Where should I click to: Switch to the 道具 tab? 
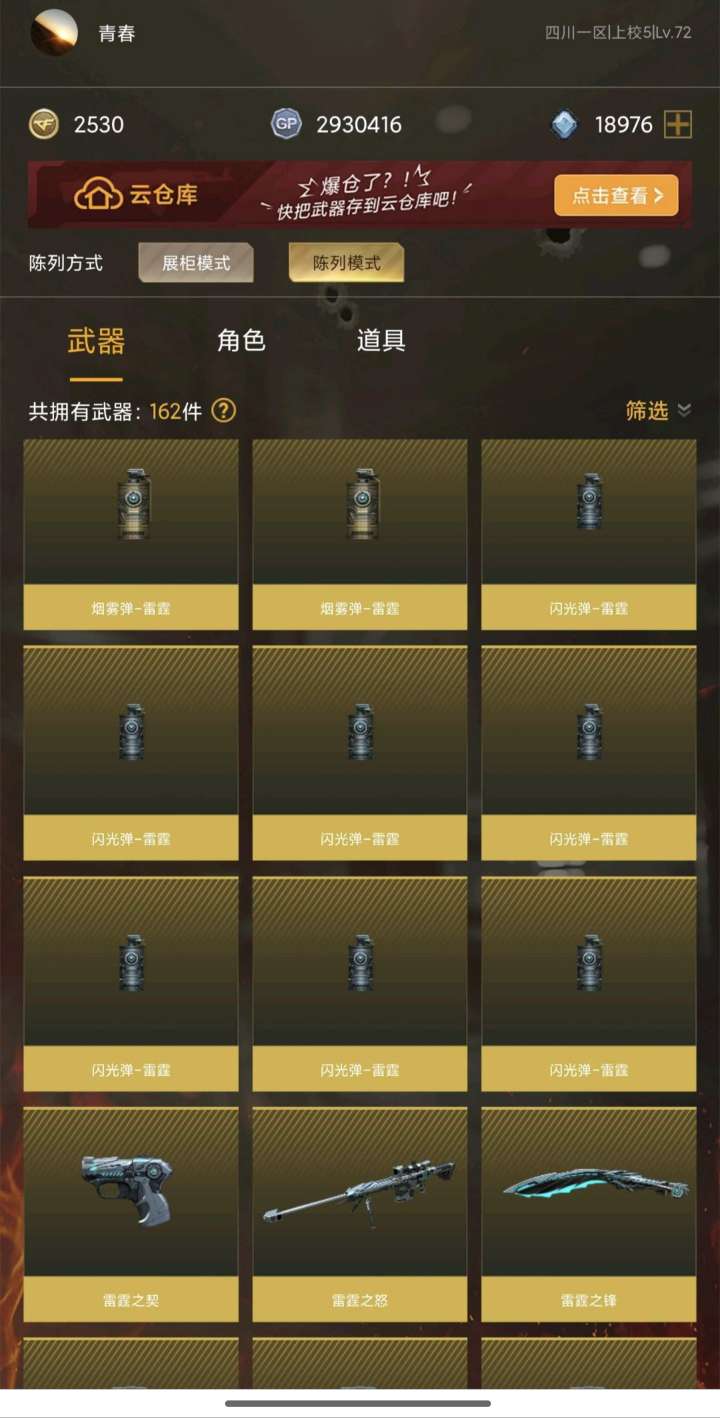click(x=381, y=341)
